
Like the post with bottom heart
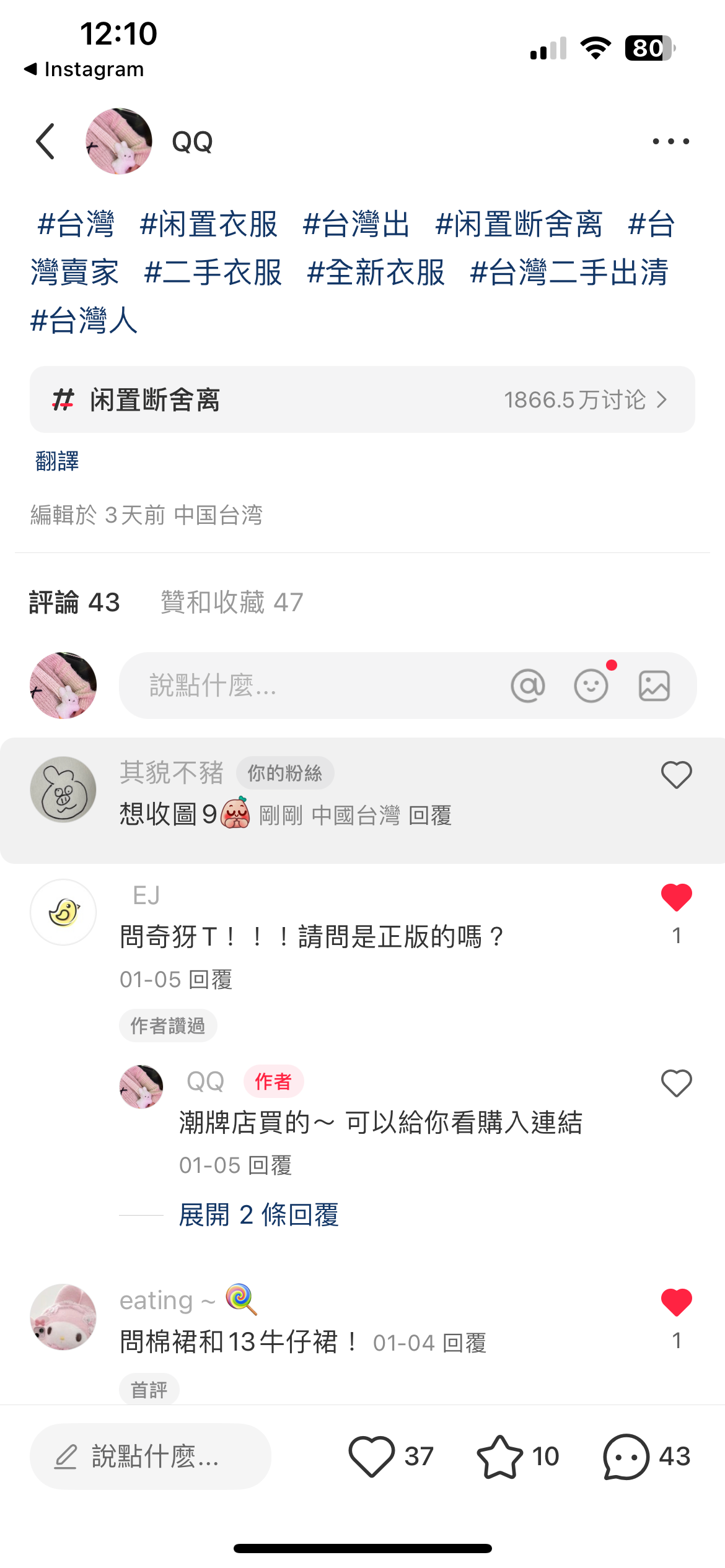(x=372, y=1456)
